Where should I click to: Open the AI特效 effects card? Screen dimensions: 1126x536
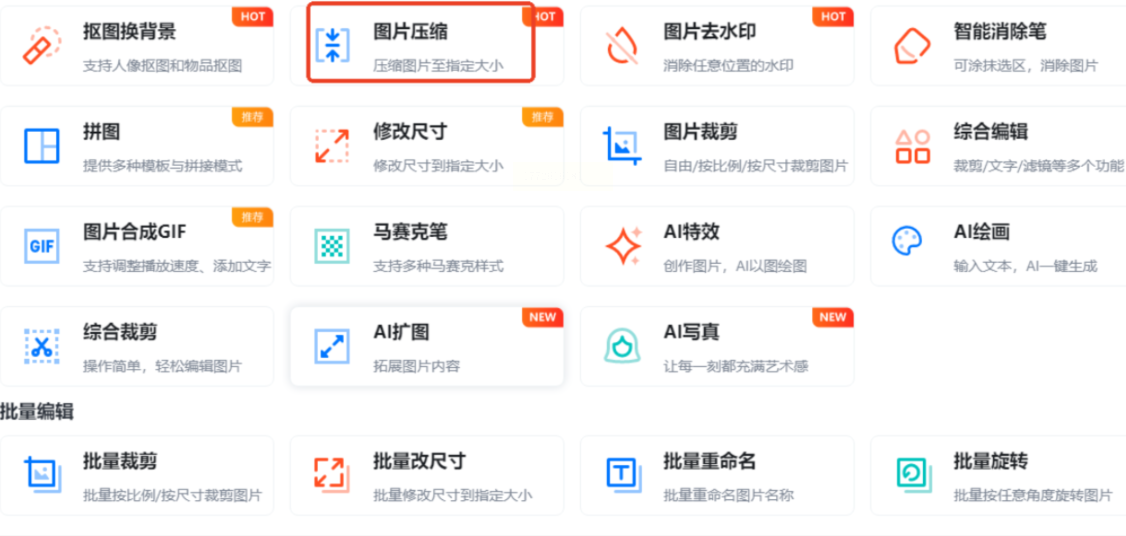[716, 246]
